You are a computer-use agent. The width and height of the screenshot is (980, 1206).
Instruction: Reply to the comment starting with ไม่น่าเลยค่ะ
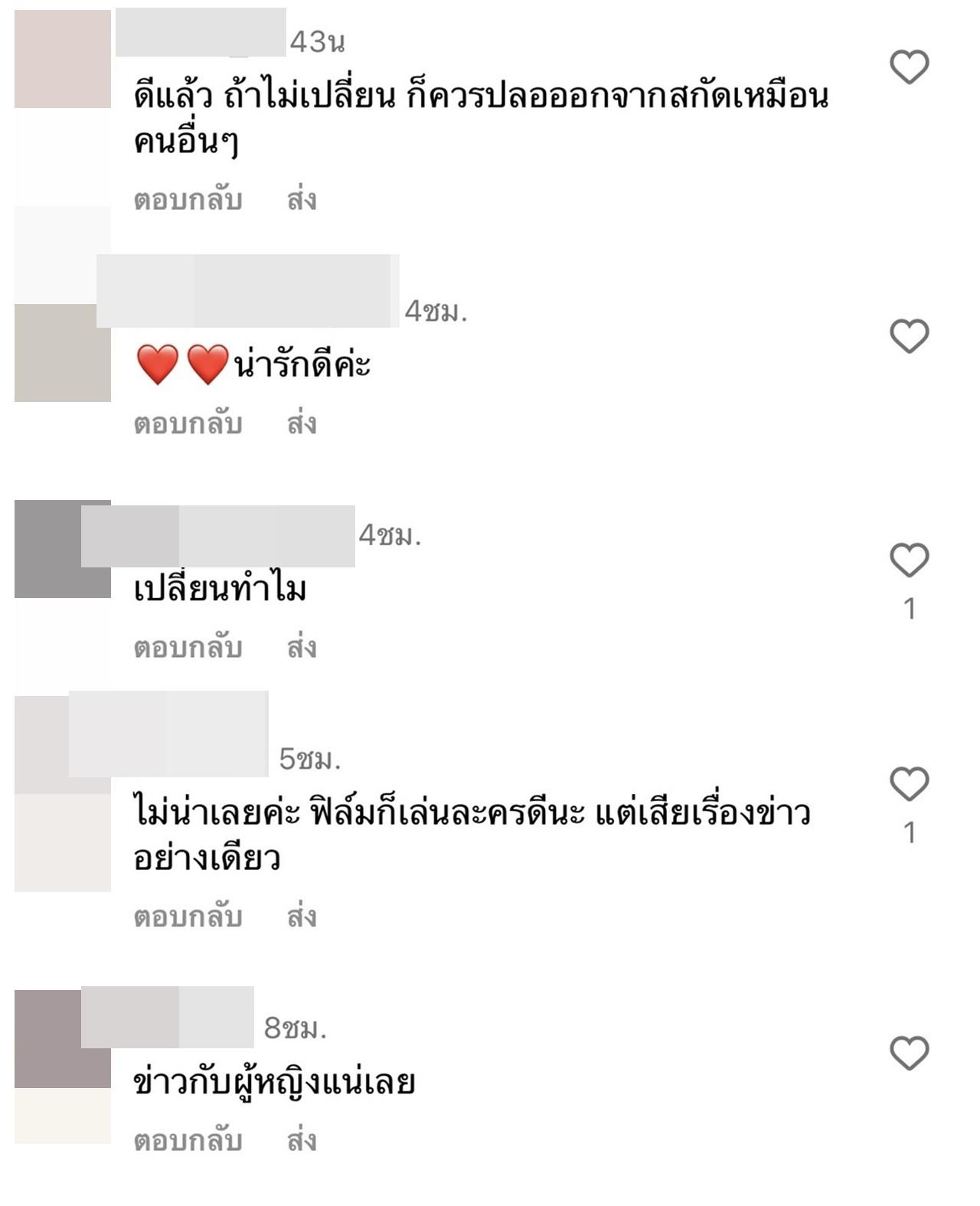(188, 917)
